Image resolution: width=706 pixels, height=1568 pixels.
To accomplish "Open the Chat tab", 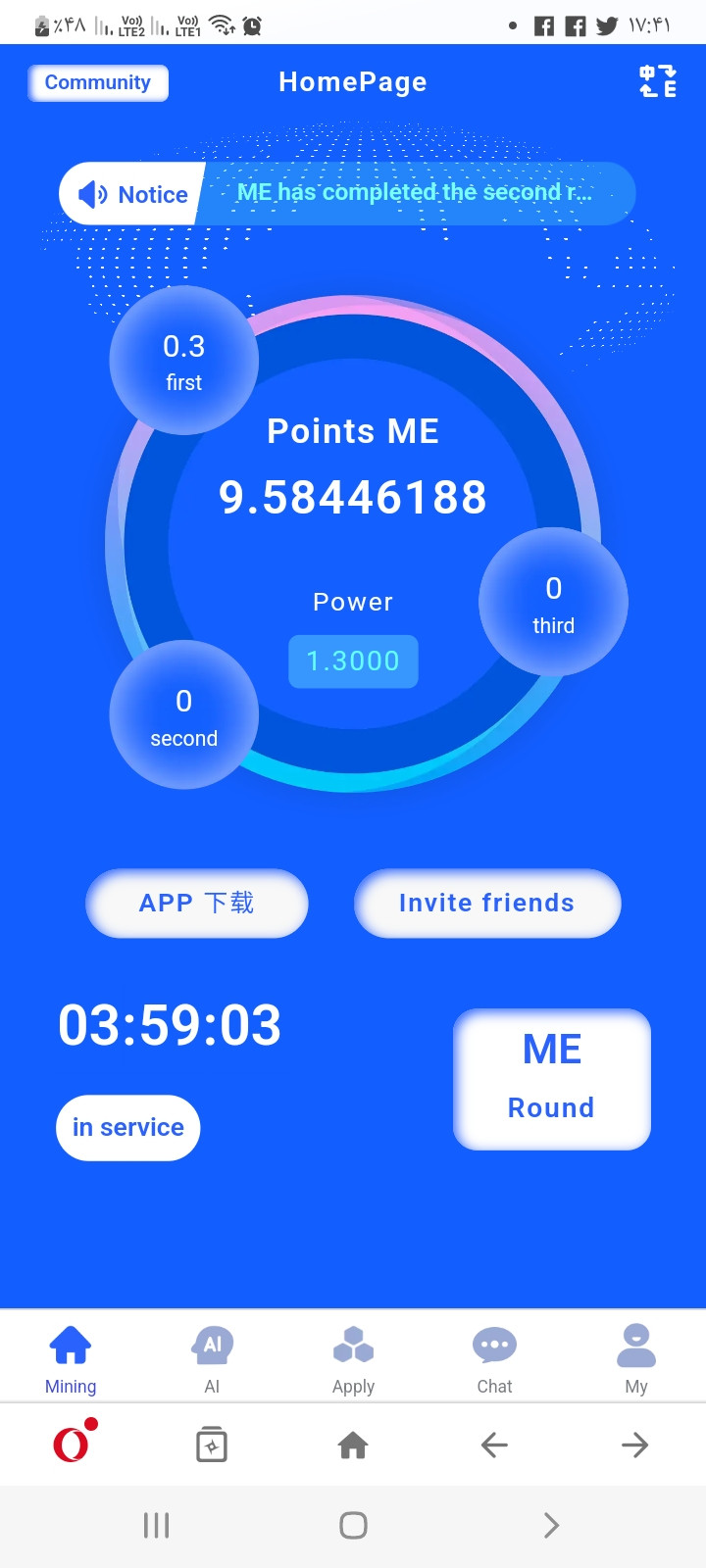I will [494, 1358].
